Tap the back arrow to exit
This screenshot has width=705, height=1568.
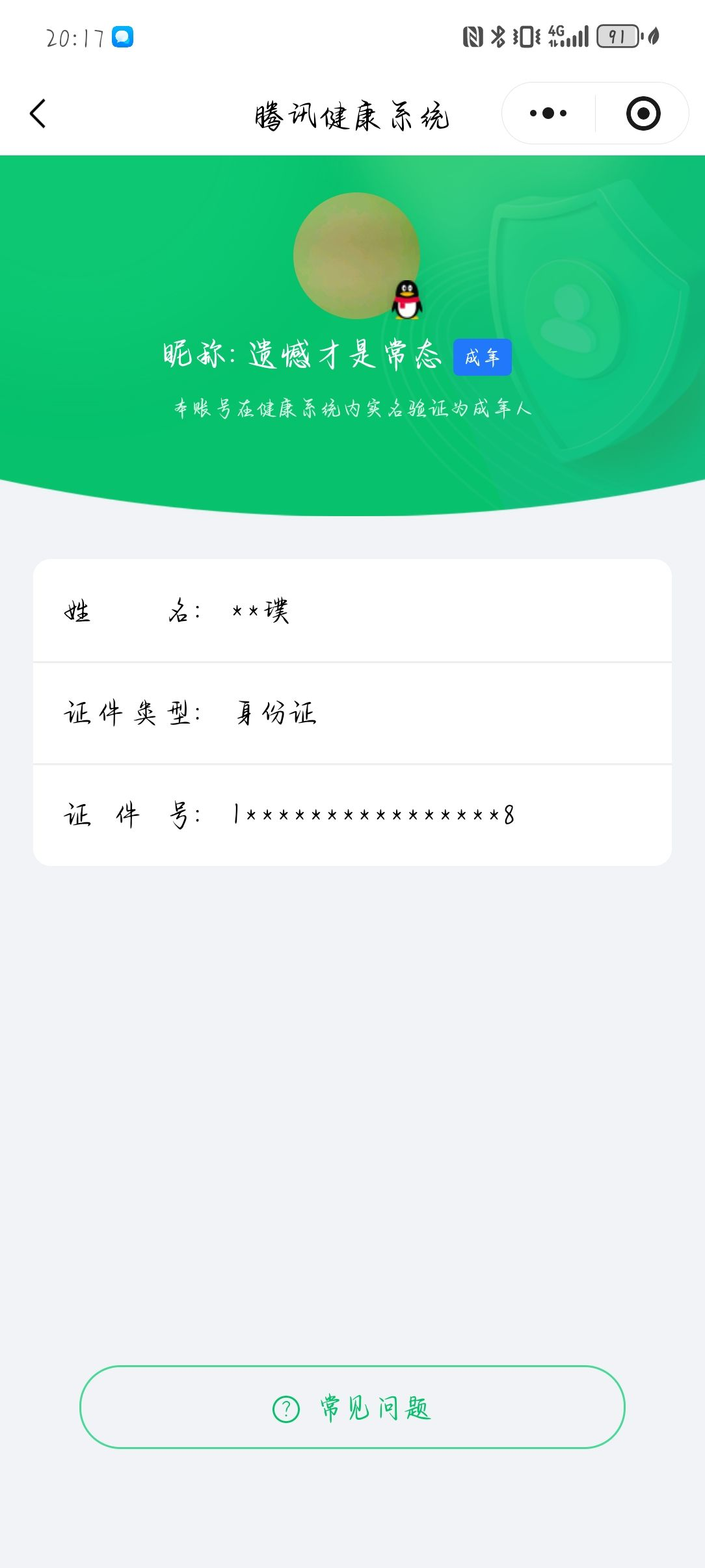tap(39, 113)
